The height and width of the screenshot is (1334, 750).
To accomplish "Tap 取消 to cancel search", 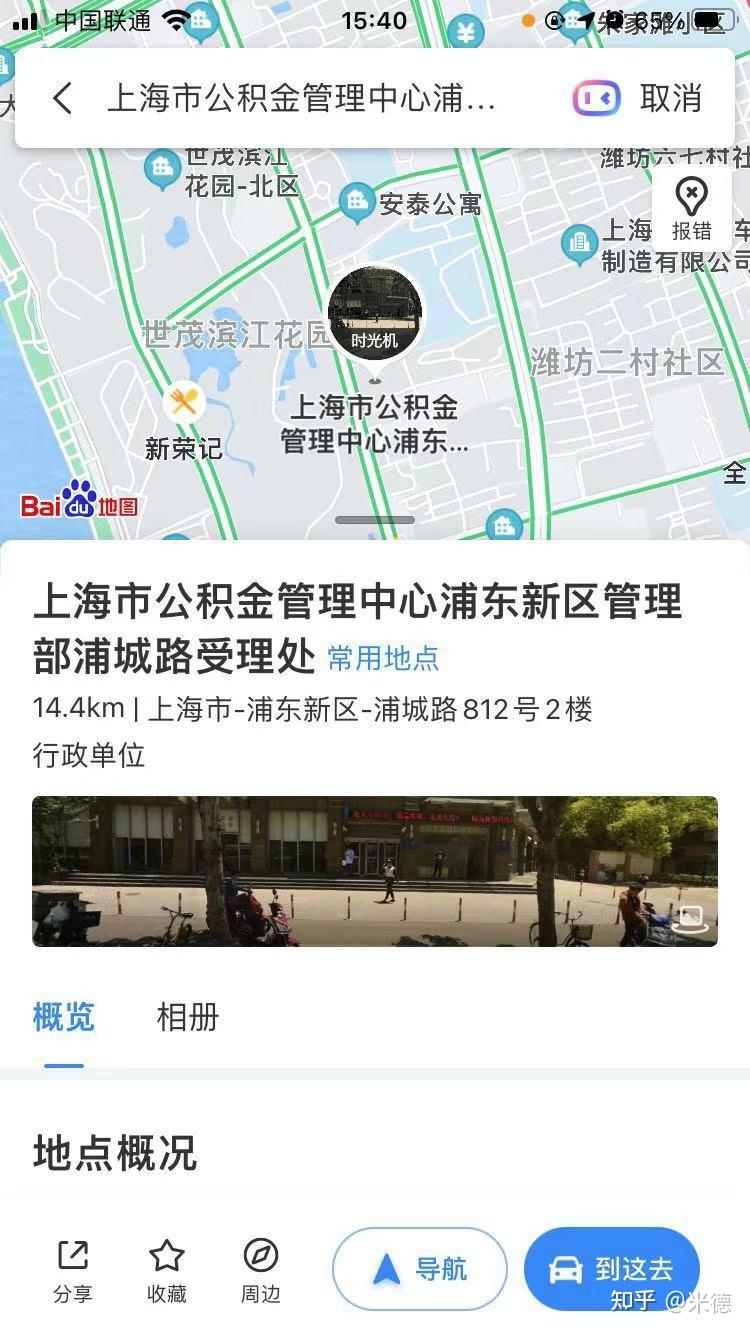I will pos(671,99).
